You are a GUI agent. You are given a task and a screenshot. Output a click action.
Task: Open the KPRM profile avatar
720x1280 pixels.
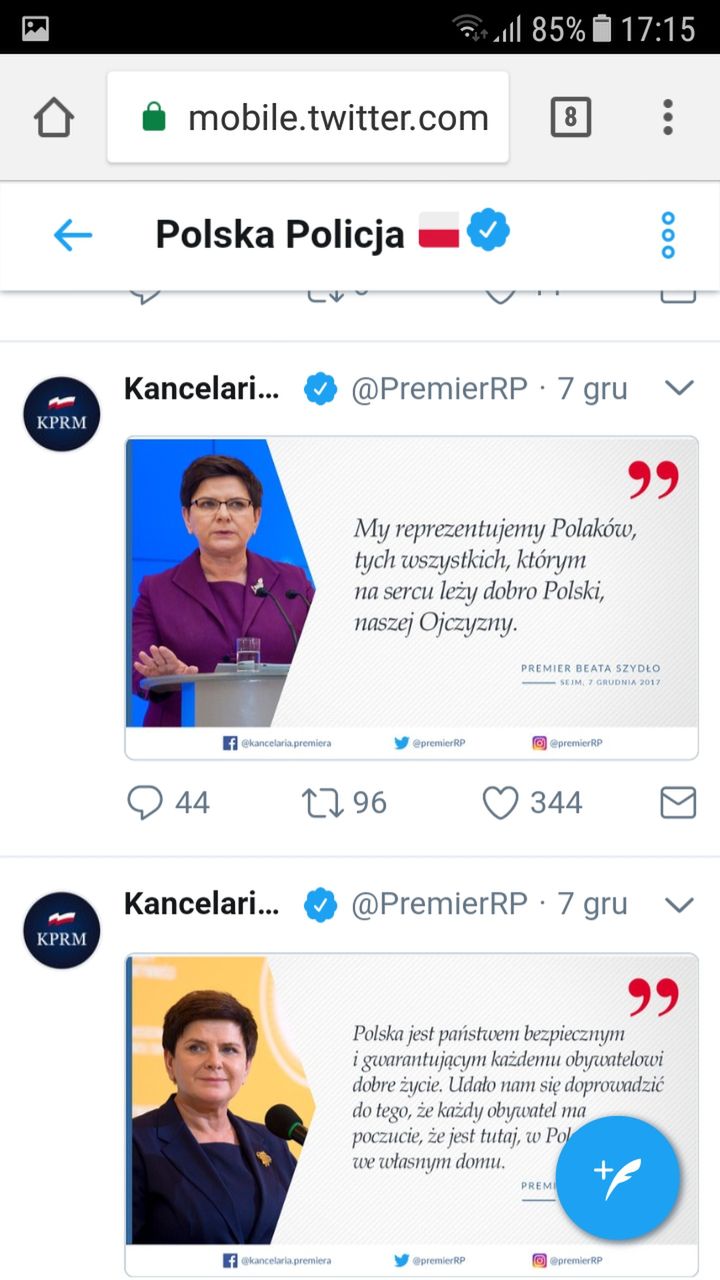coord(61,413)
